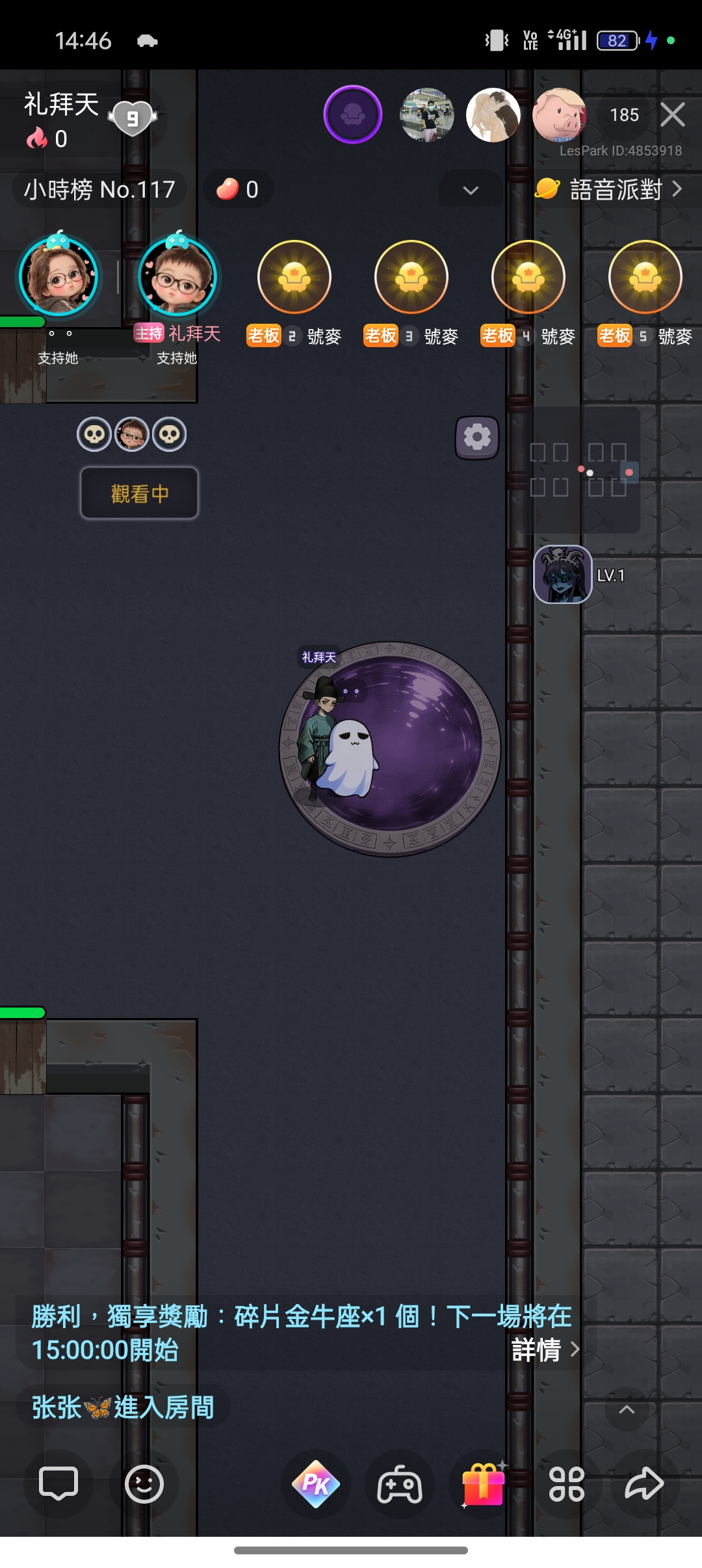Open host 礼拜天's avatar

[177, 276]
